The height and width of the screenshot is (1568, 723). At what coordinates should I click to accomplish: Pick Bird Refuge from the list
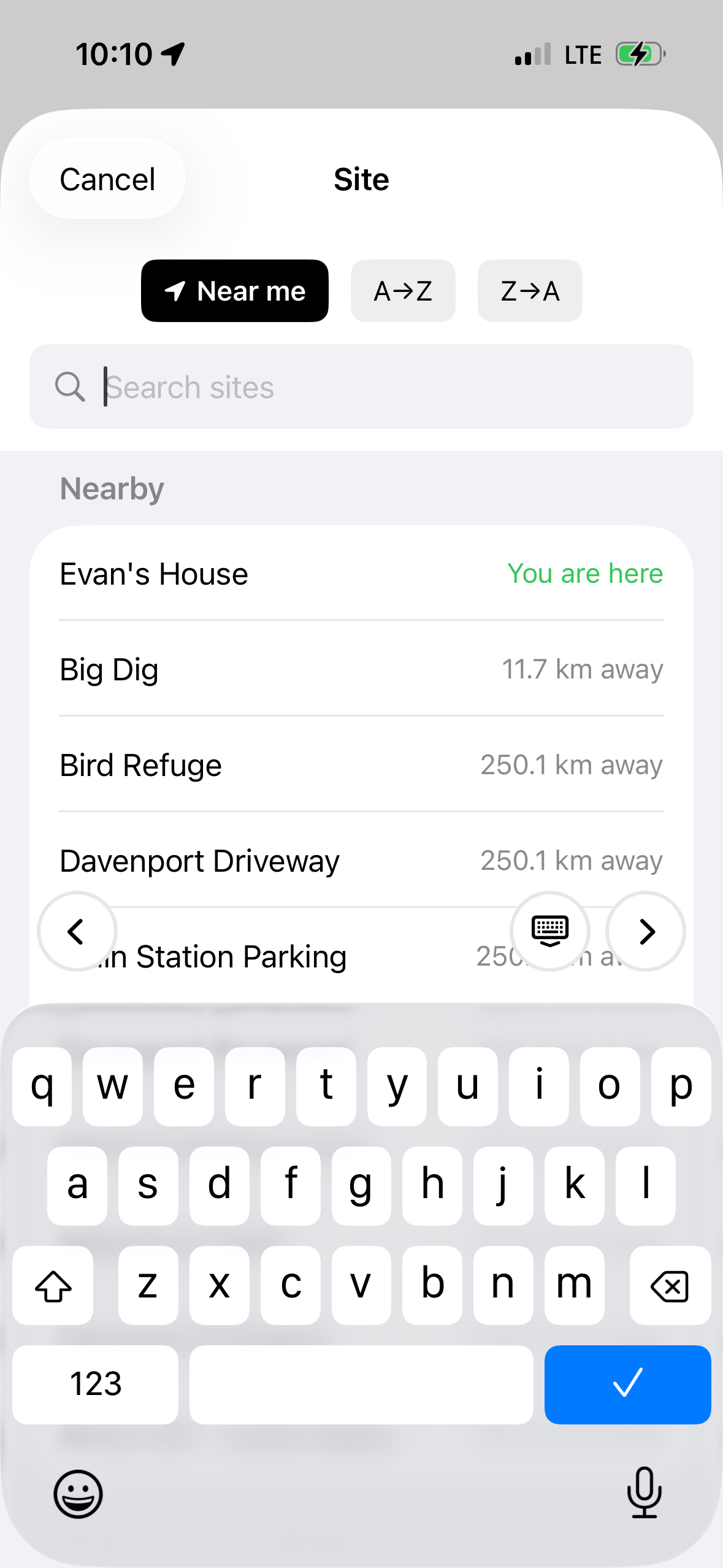coord(361,764)
